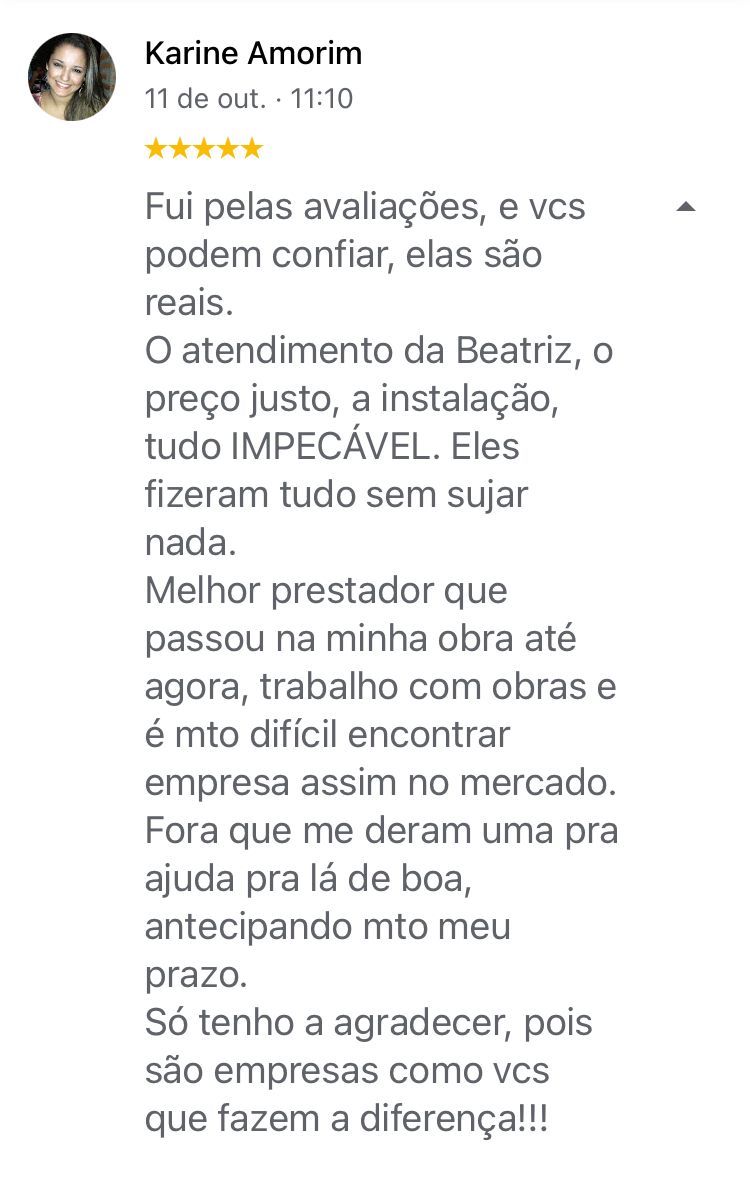Collapse Karine Amorim's review with the arrow

point(685,207)
